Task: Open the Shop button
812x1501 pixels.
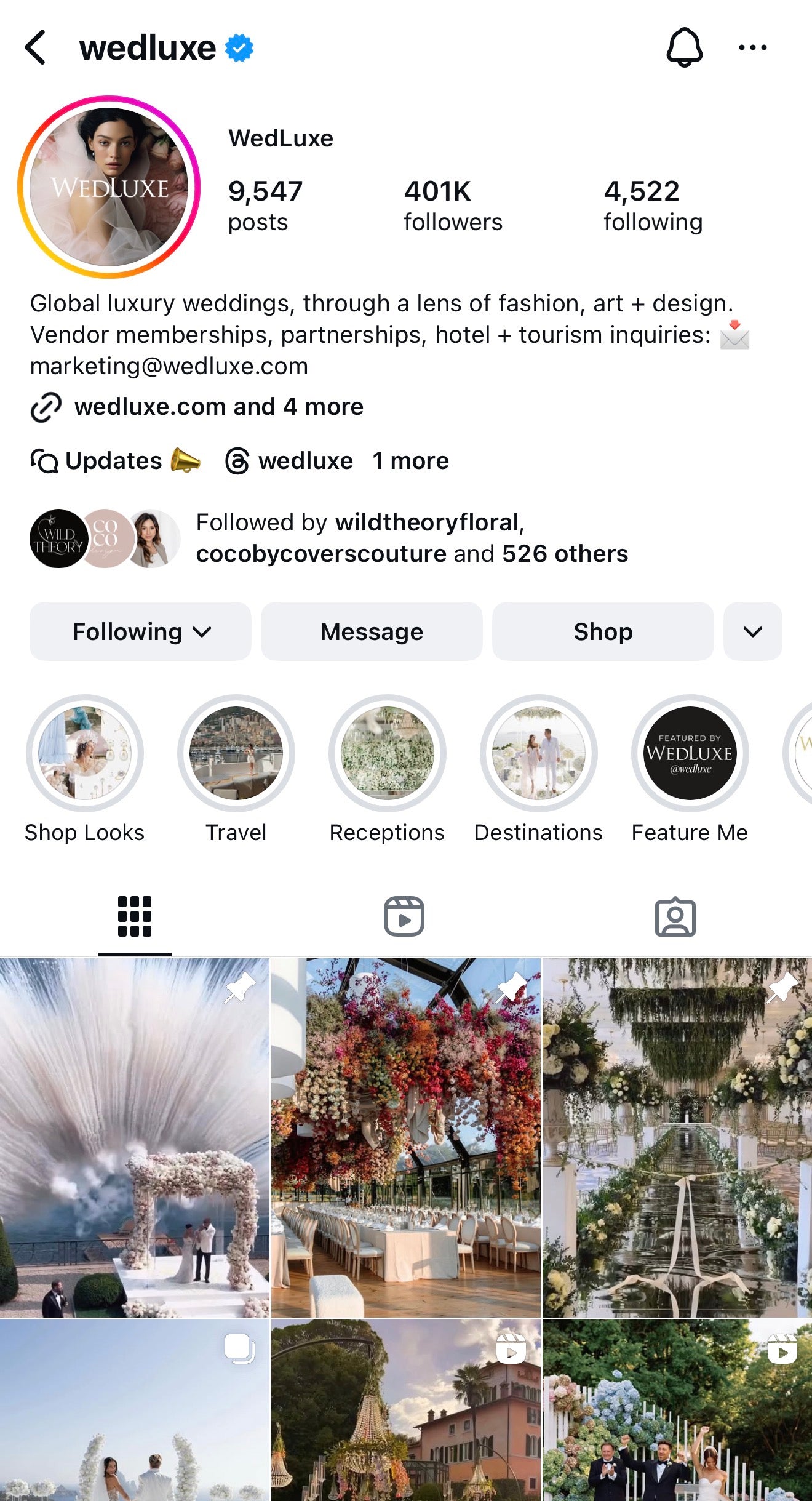Action: click(x=603, y=631)
